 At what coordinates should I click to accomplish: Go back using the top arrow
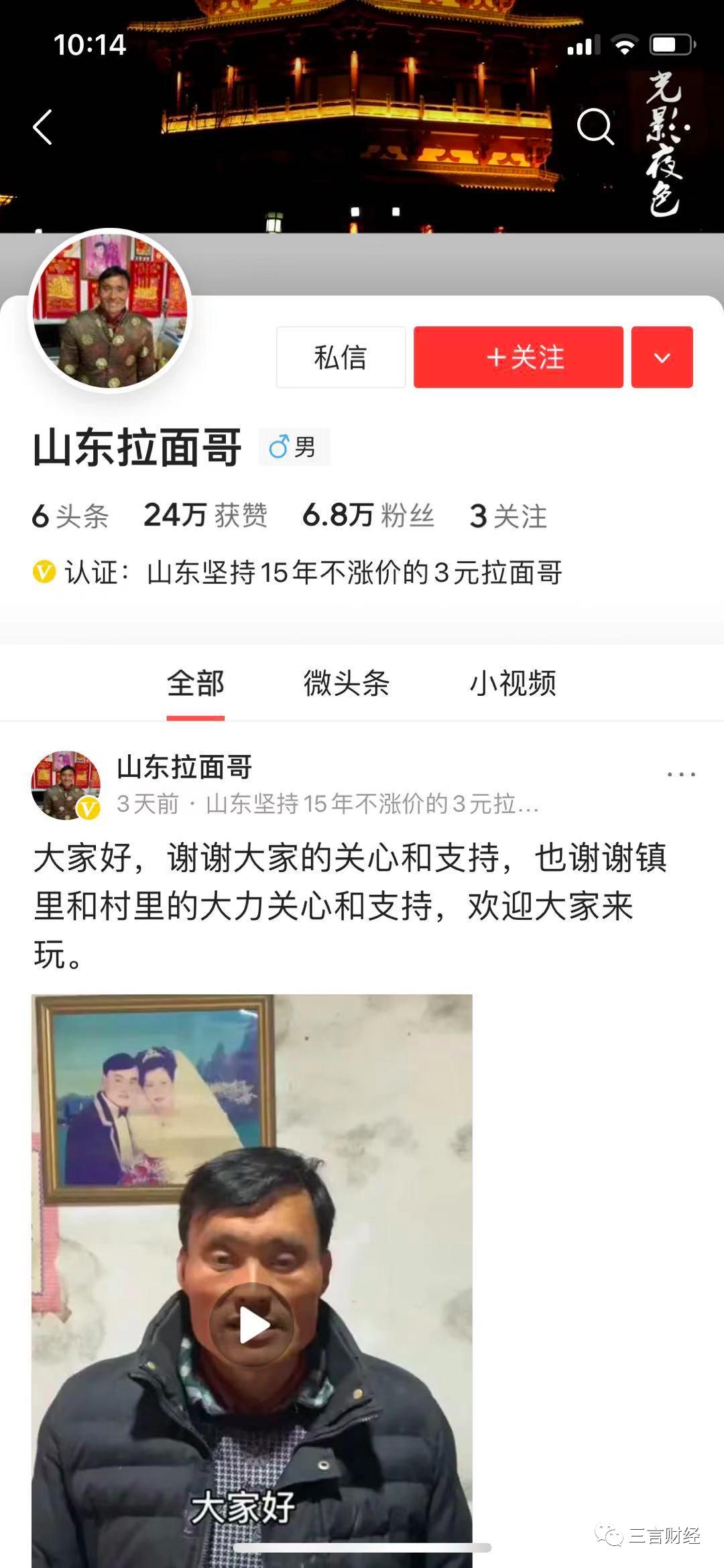[x=43, y=127]
